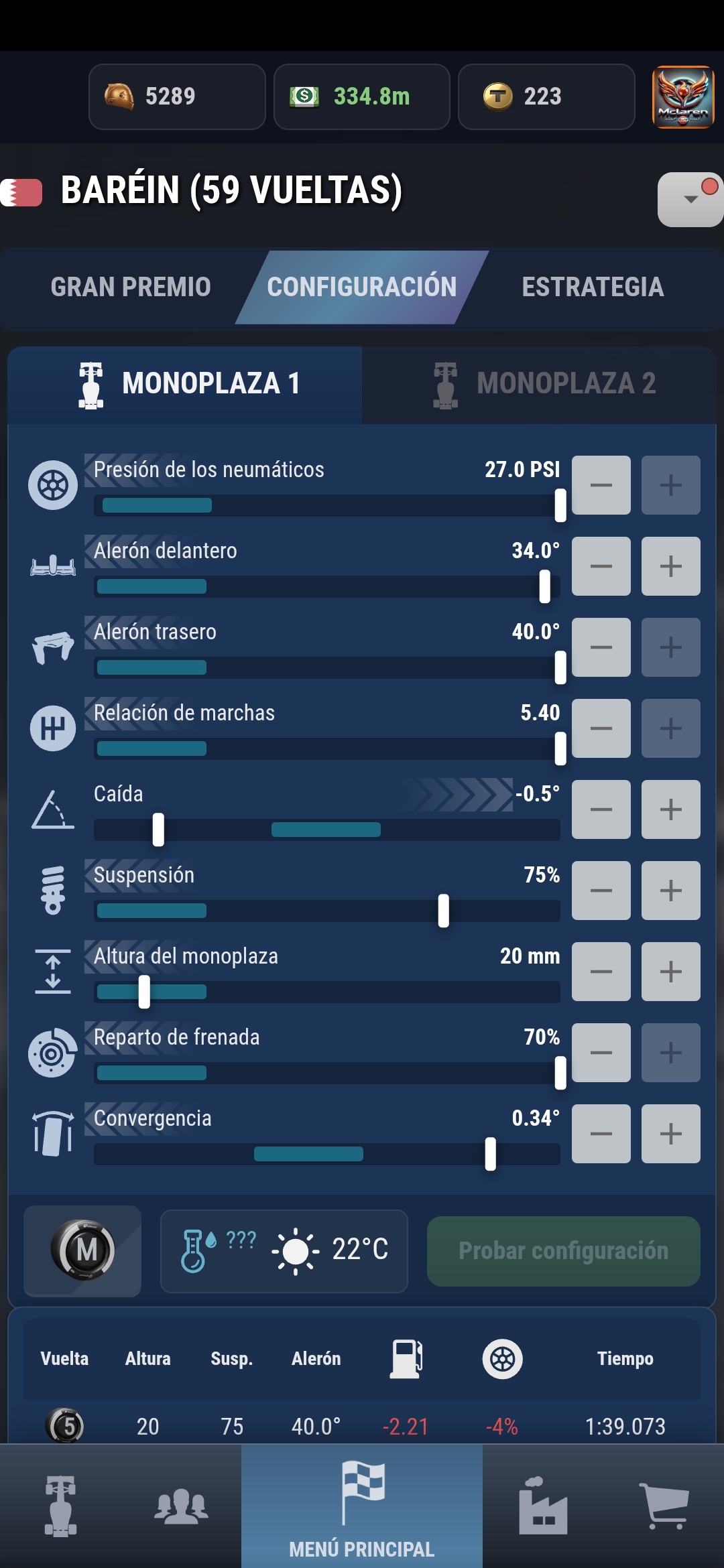724x1568 pixels.
Task: Go to Menú Principal
Action: pos(362,1506)
